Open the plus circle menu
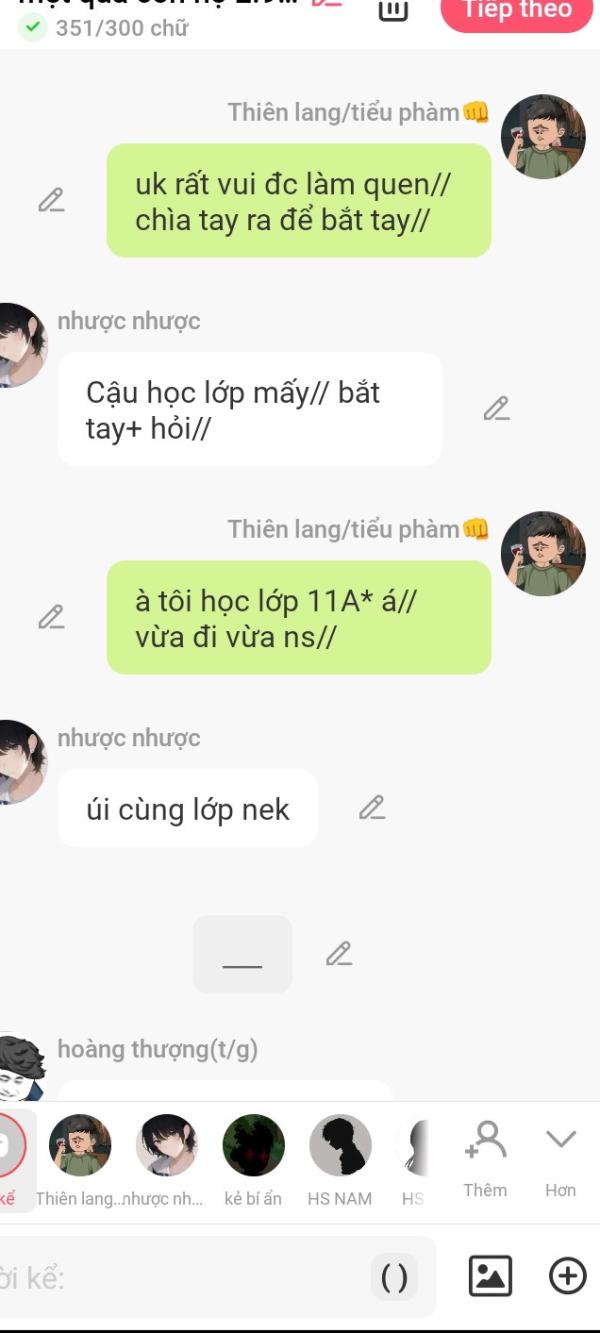This screenshot has width=600, height=1333. click(567, 1276)
